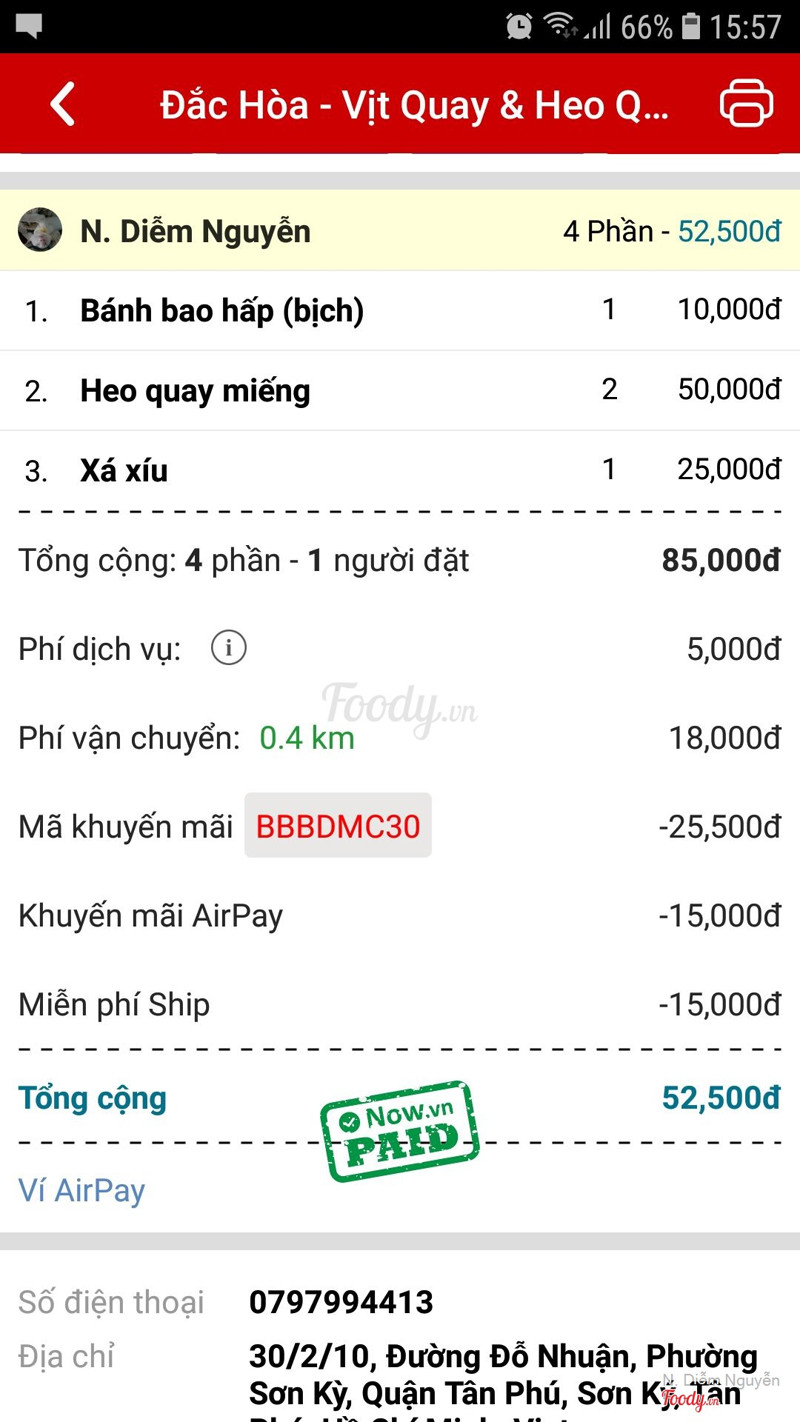
Task: Open the service fee info icon
Action: pos(229,648)
